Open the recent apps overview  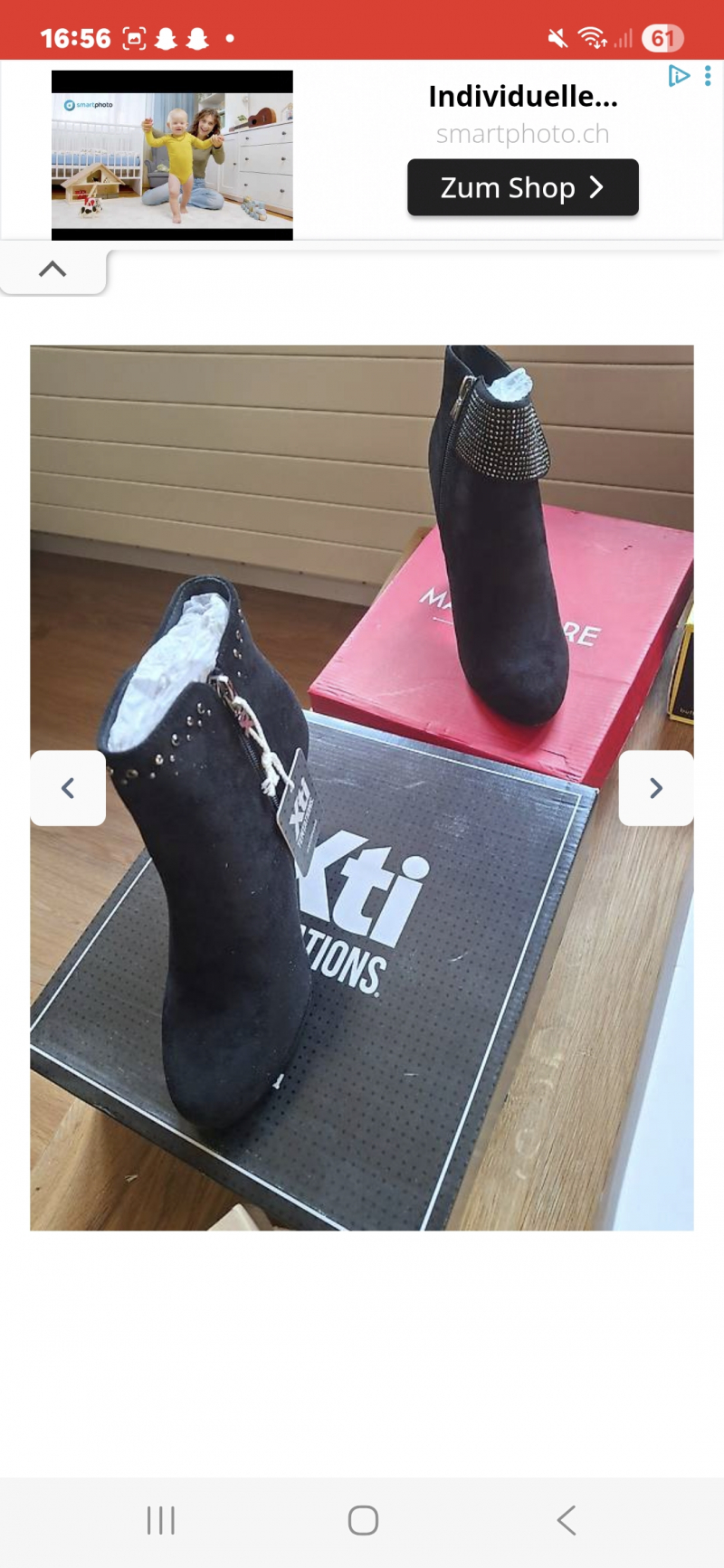click(x=161, y=1520)
